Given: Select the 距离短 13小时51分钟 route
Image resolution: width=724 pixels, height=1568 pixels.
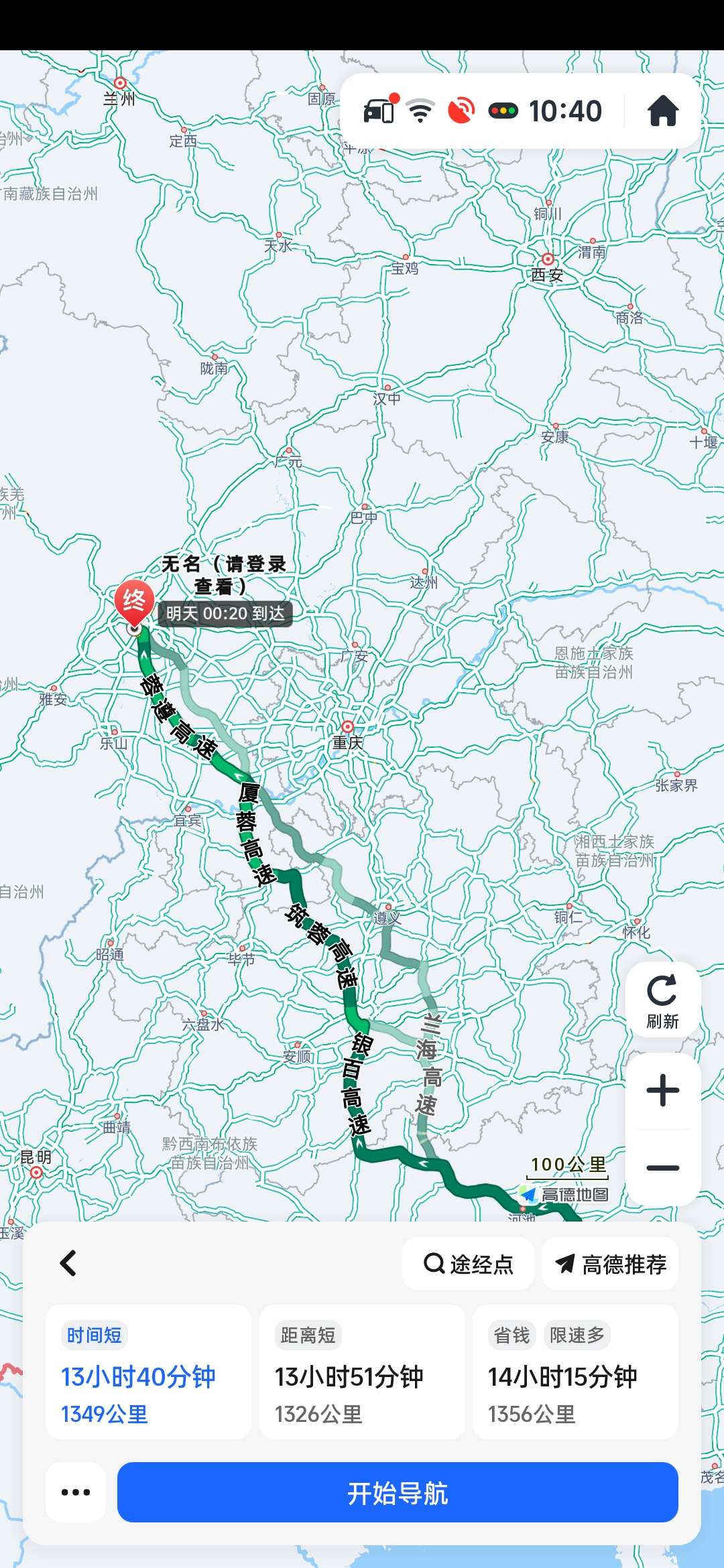Looking at the screenshot, I should tap(362, 1372).
